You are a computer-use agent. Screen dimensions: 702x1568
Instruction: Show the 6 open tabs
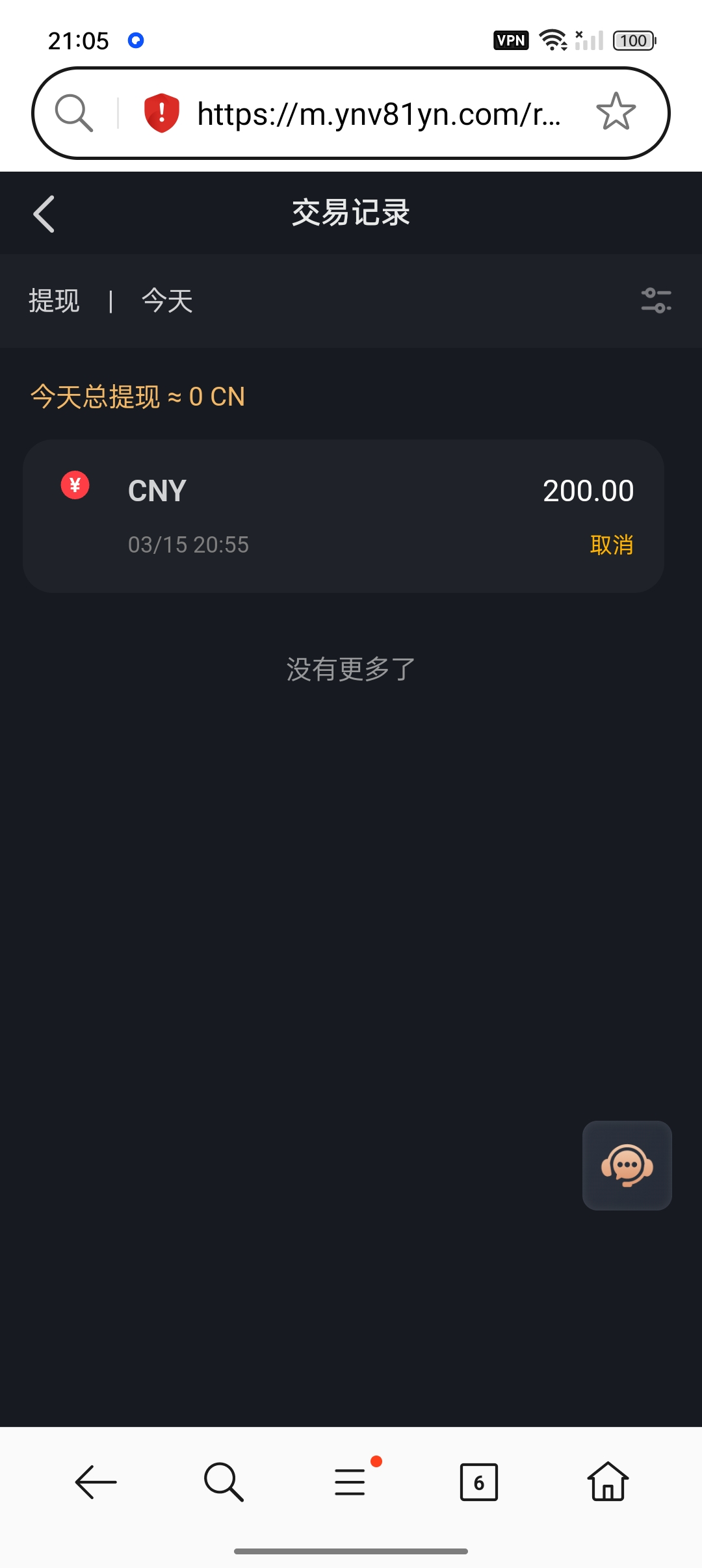(x=478, y=1482)
